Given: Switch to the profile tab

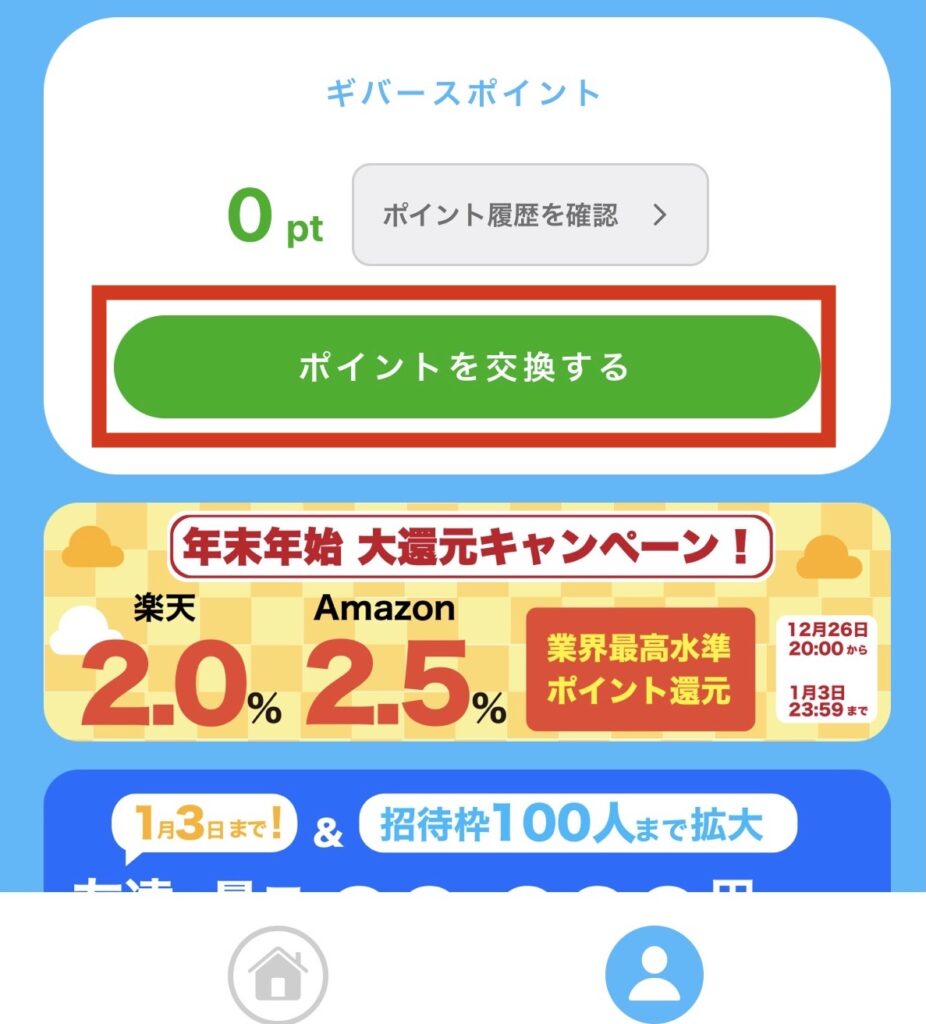Looking at the screenshot, I should pos(655,974).
